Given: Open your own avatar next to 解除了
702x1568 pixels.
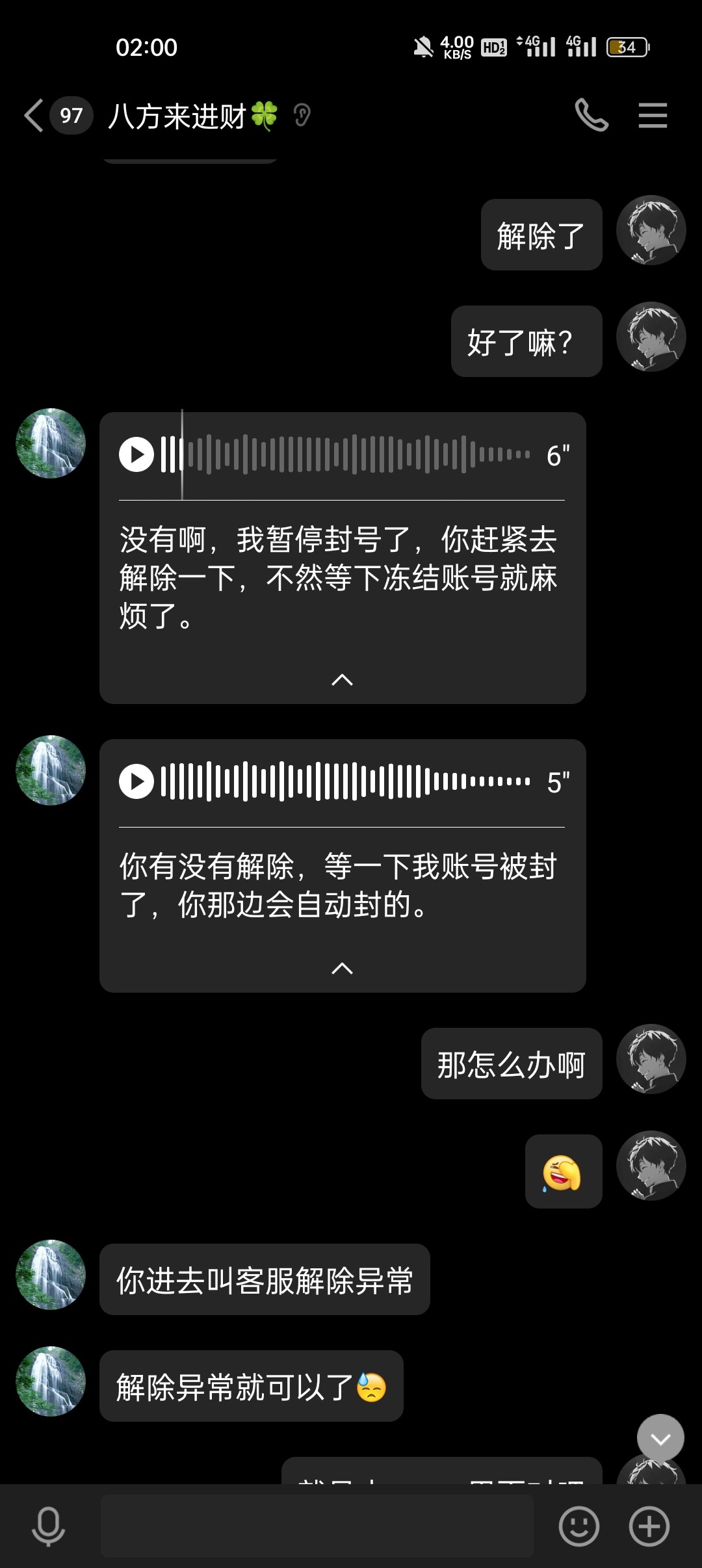Looking at the screenshot, I should (651, 234).
